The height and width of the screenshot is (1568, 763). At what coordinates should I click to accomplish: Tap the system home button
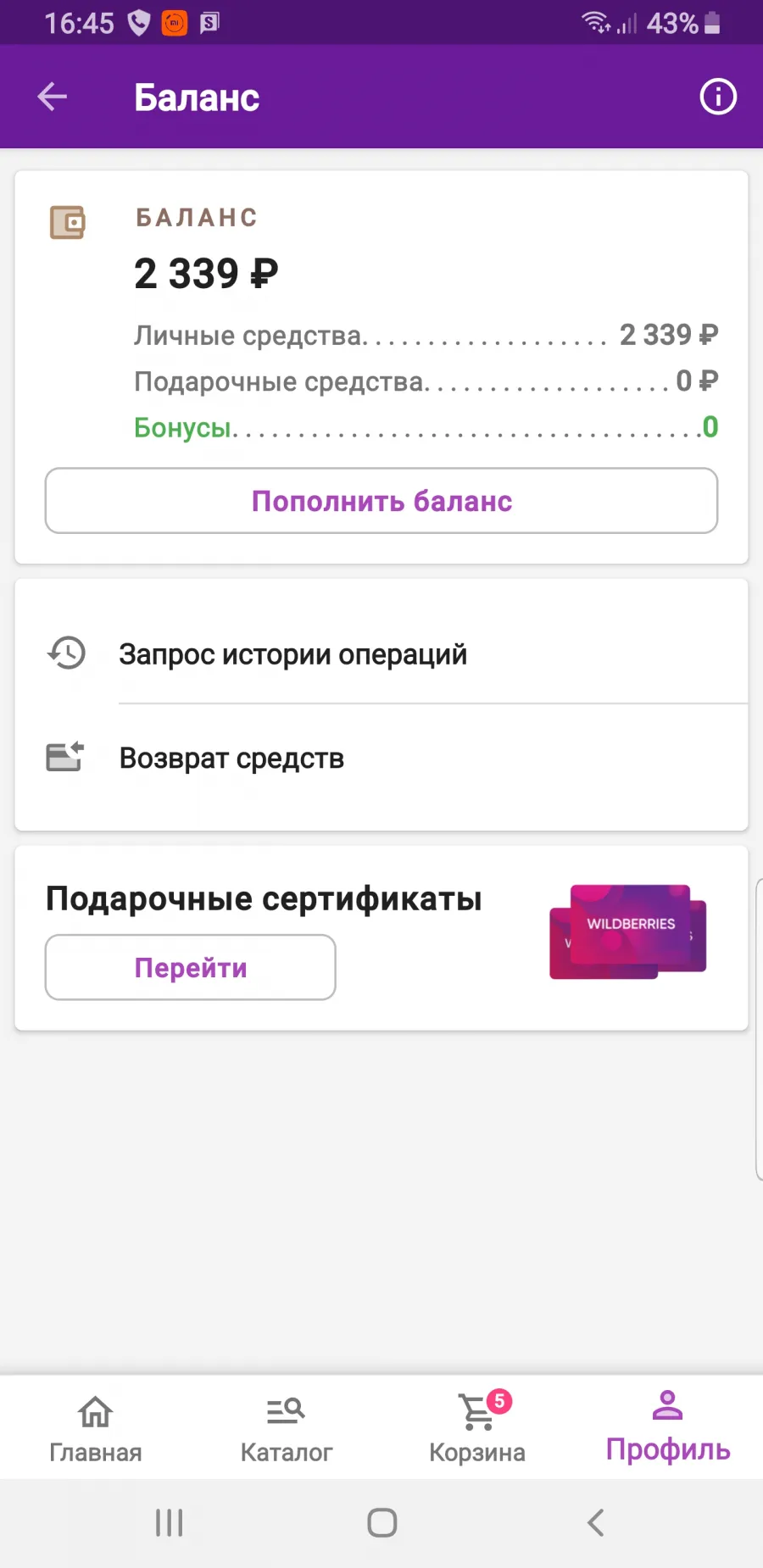382,1523
